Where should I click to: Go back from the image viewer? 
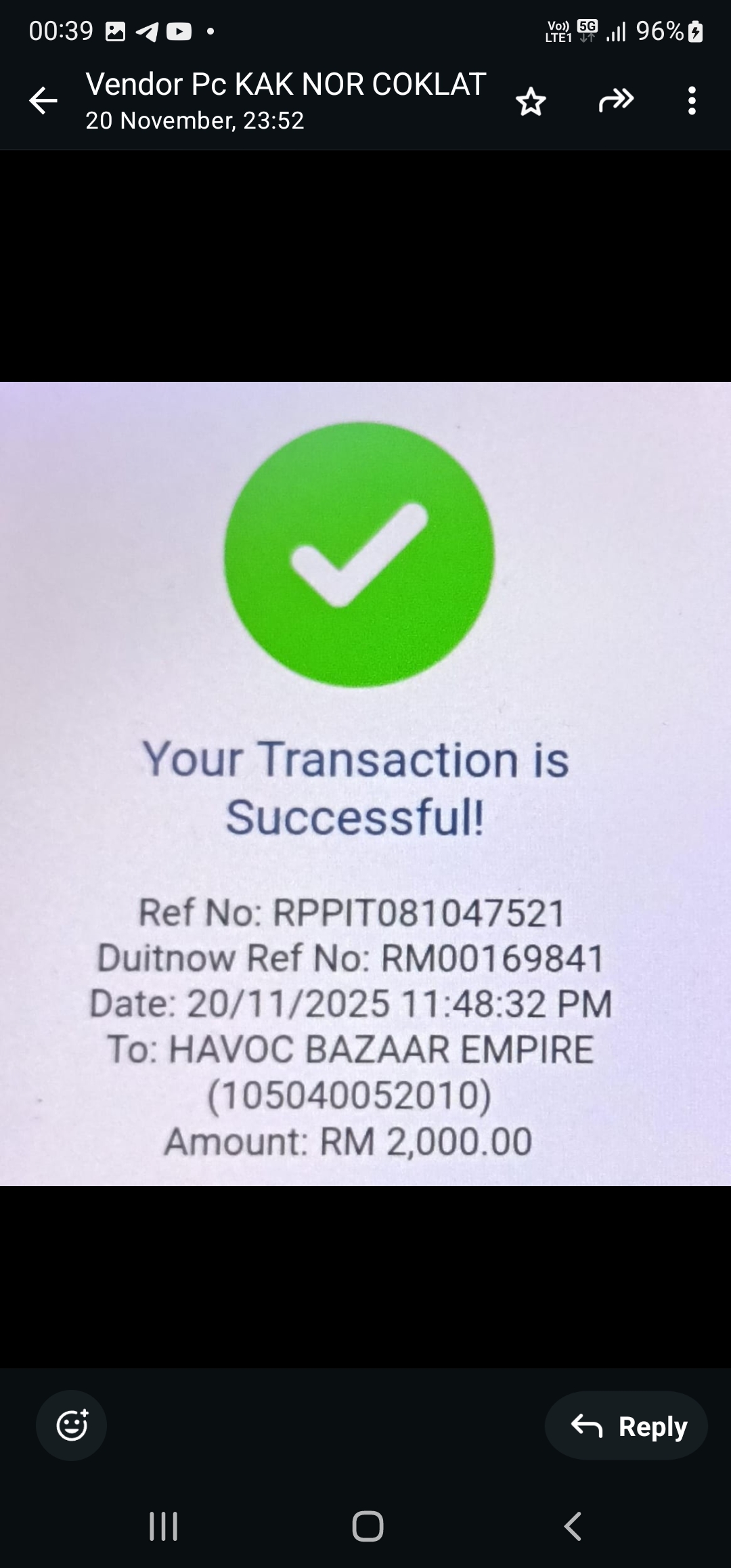pos(43,101)
